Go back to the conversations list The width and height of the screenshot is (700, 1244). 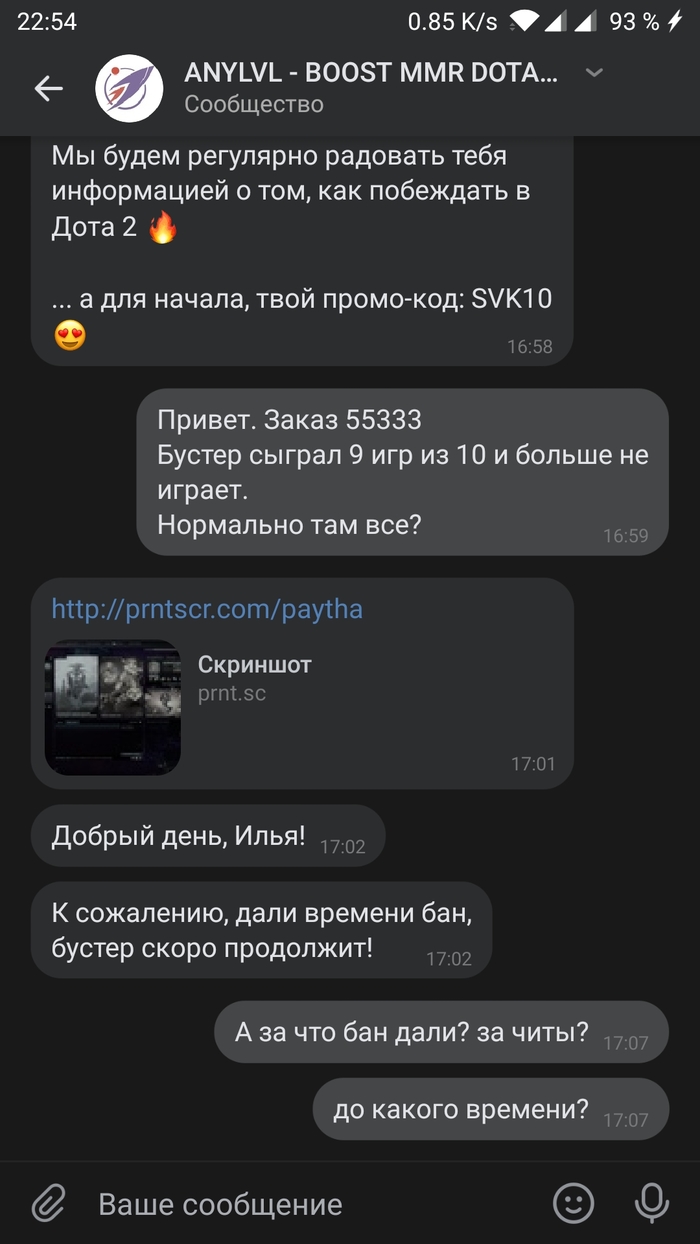click(48, 88)
